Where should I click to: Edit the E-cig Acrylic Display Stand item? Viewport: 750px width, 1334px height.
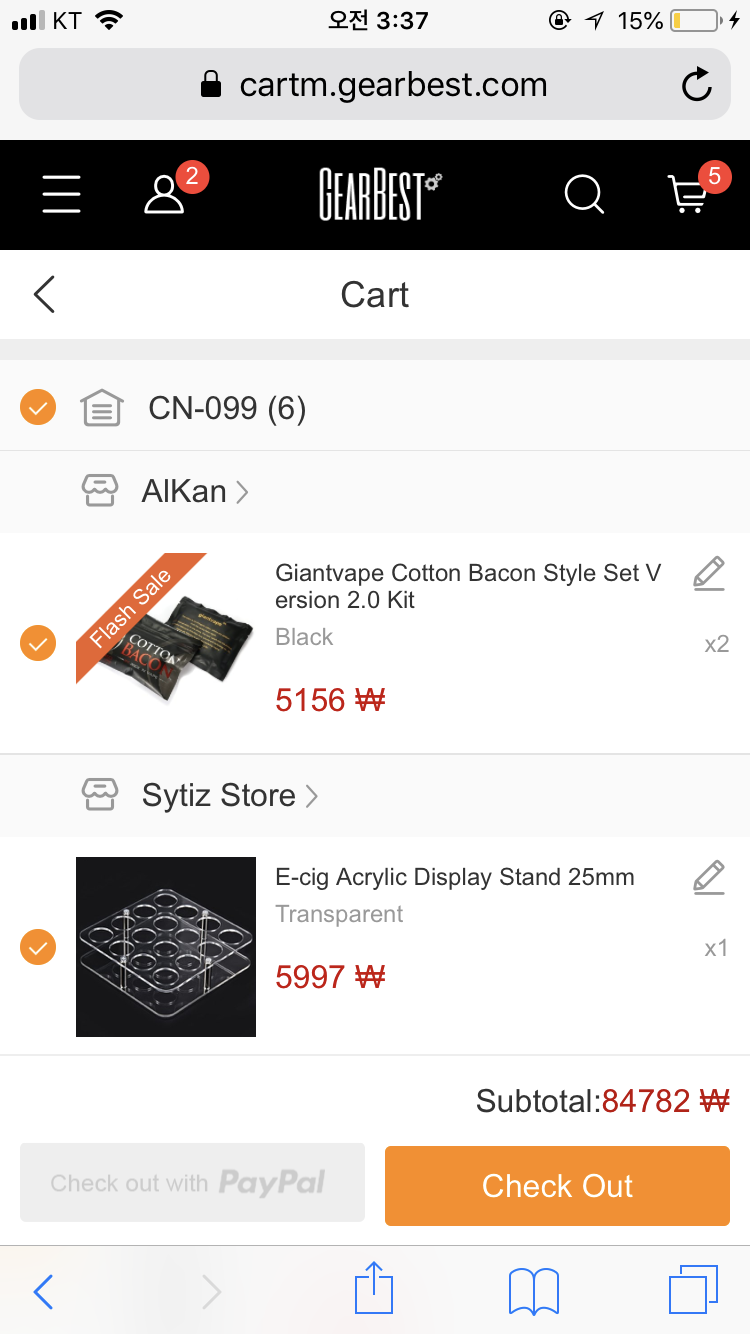click(708, 878)
